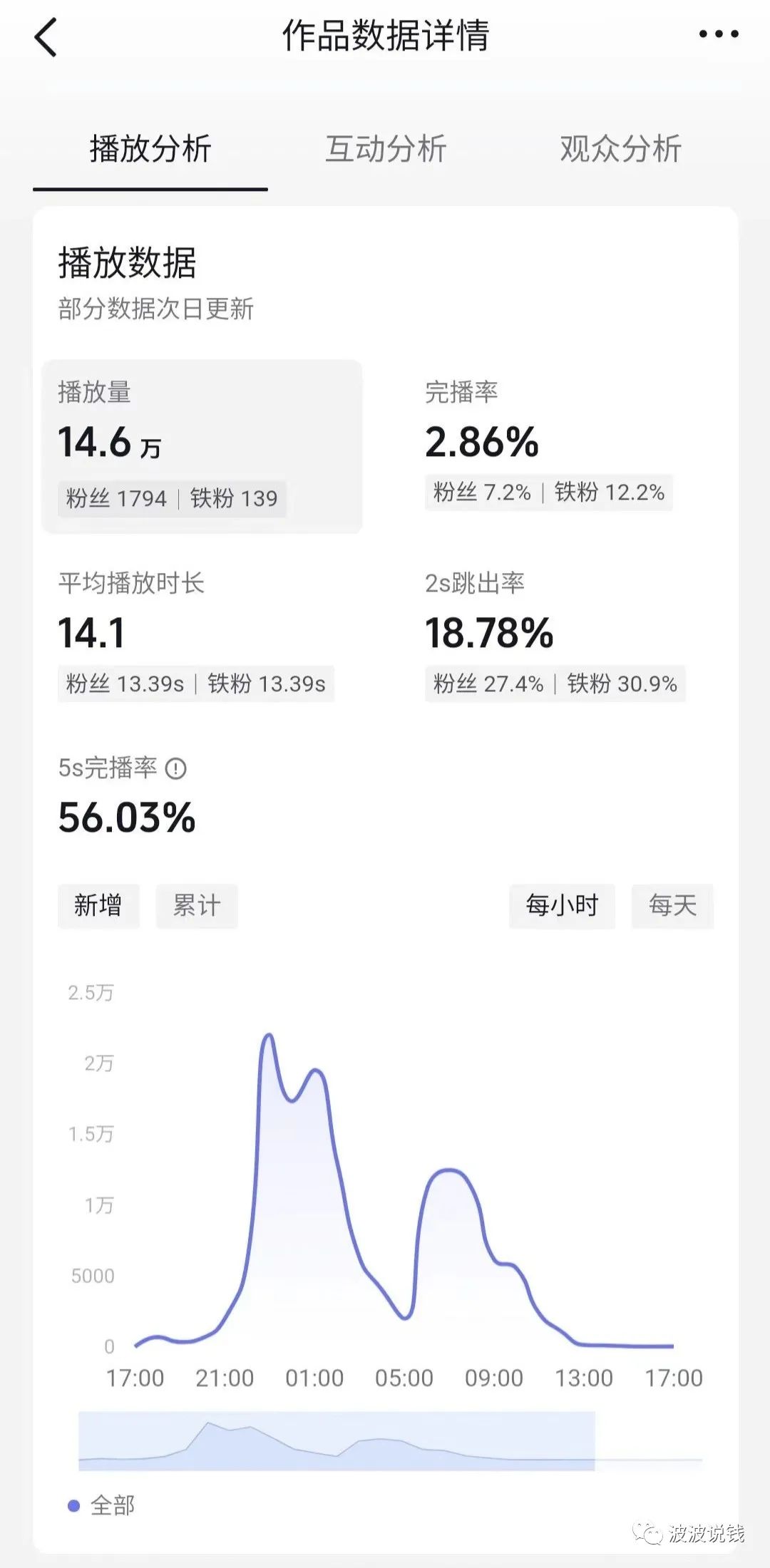Screen dimensions: 770x1568
Task: Choose the 新增 chart mode
Action: (x=98, y=906)
